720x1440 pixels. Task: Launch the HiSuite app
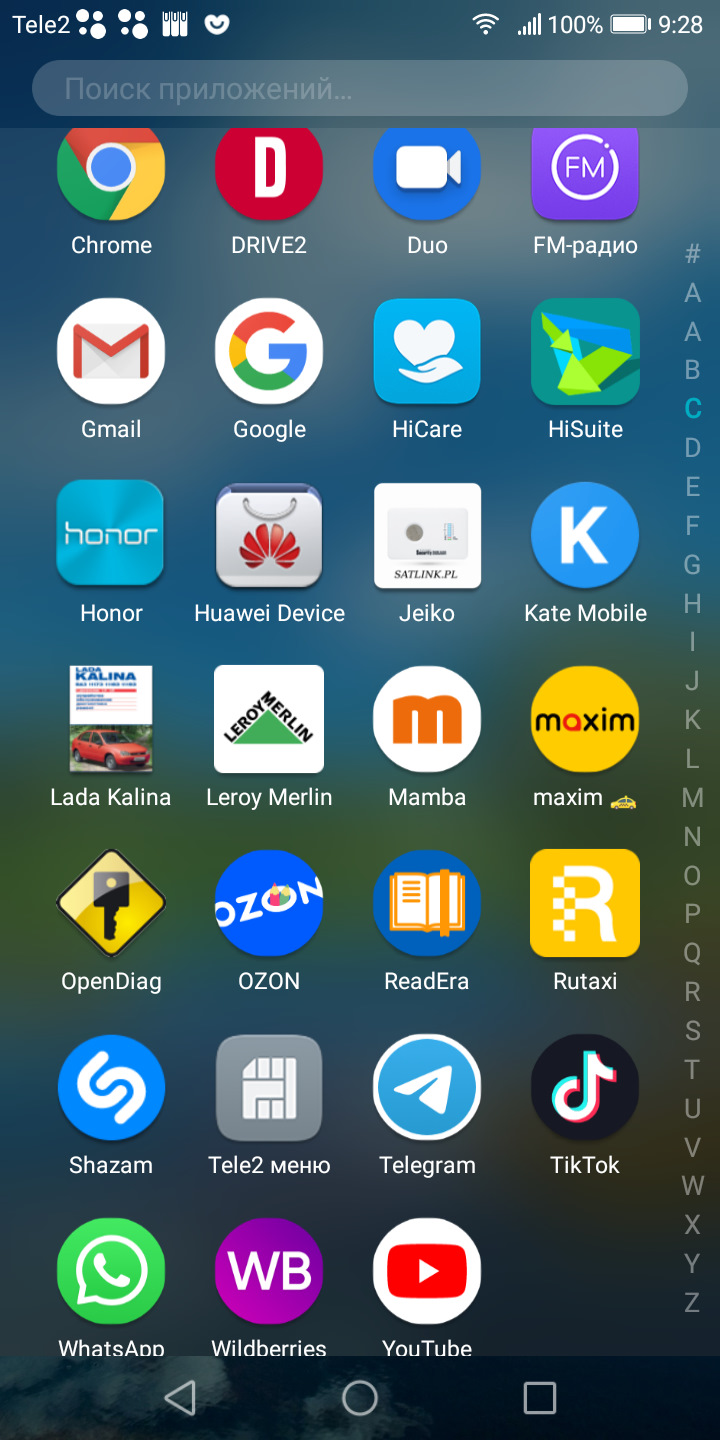point(585,351)
